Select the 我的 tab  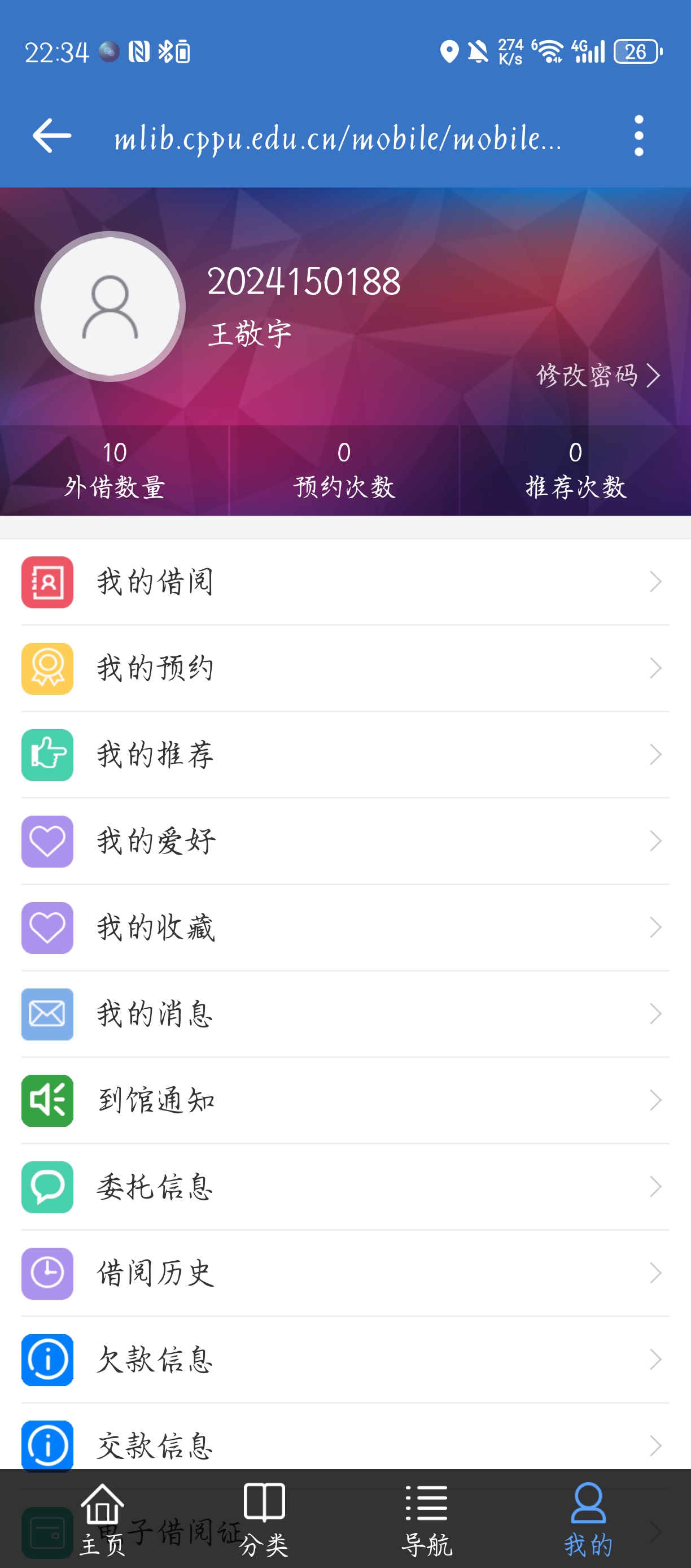(x=588, y=1519)
